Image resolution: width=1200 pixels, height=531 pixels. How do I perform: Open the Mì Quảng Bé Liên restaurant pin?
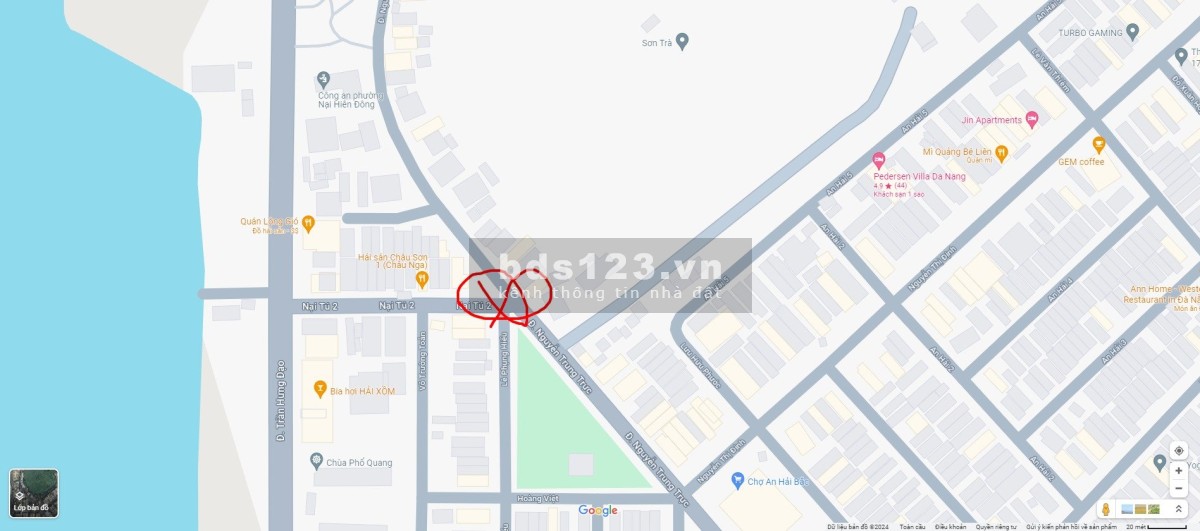coord(1001,152)
